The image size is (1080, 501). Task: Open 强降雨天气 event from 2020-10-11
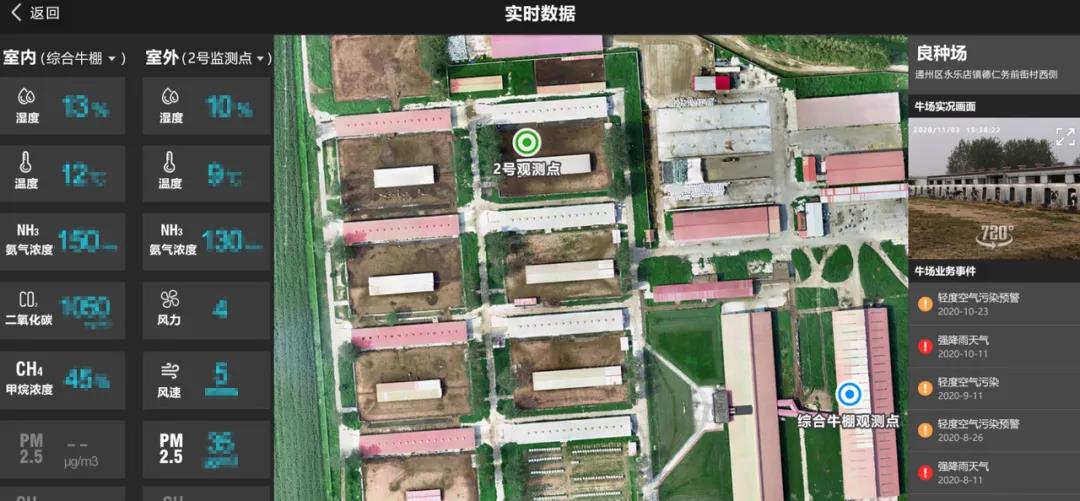pos(993,346)
